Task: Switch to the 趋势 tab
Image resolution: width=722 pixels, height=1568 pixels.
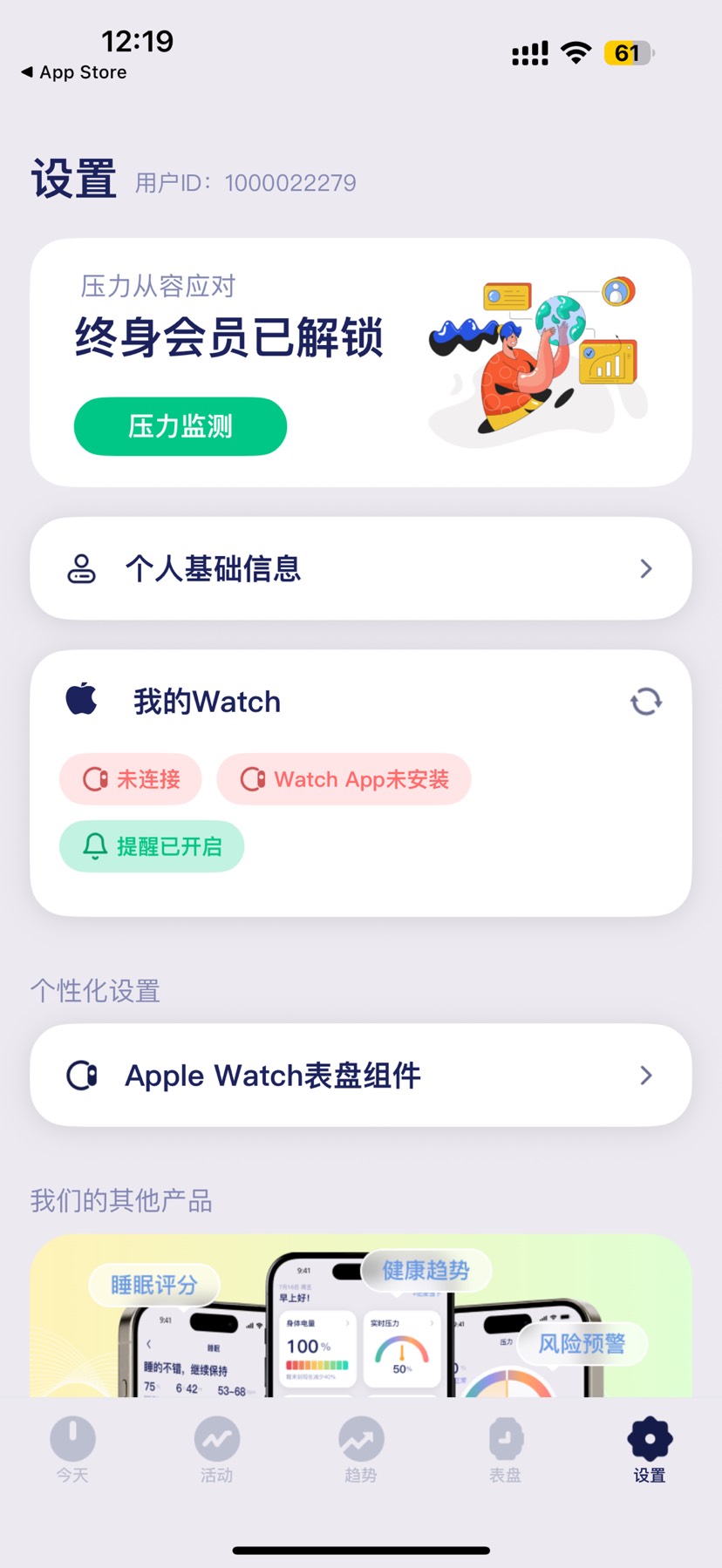Action: click(361, 1449)
